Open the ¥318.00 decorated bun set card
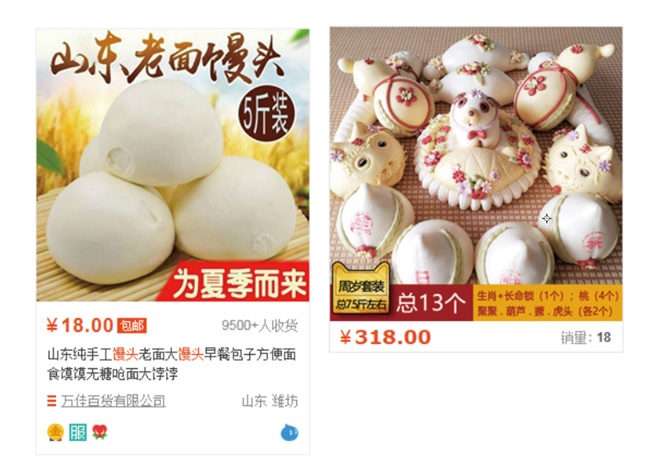Image resolution: width=653 pixels, height=463 pixels. [x=476, y=170]
